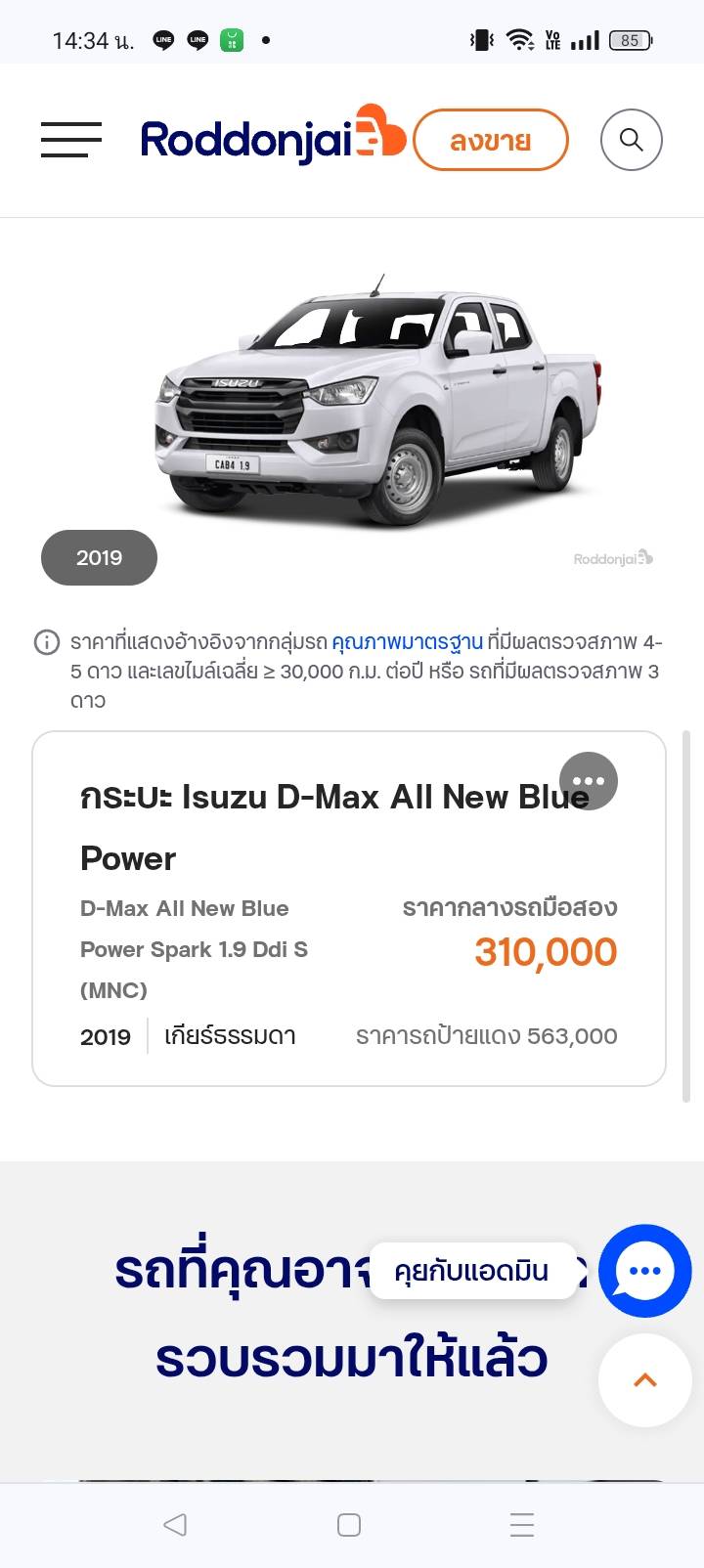Open recent apps from the navigation bar
Image resolution: width=704 pixels, height=1568 pixels.
522,1525
